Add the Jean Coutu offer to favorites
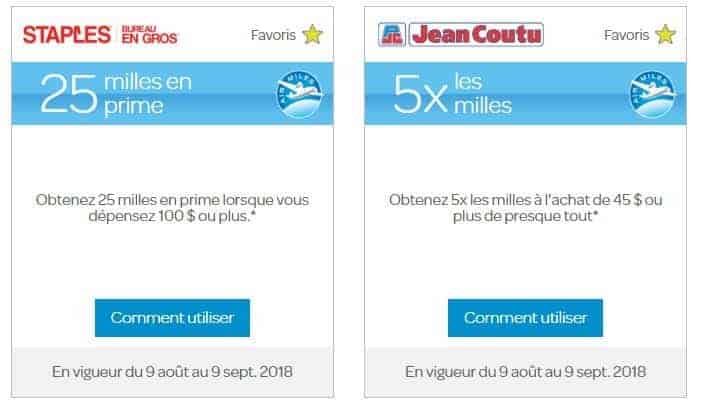The width and height of the screenshot is (704, 407). pos(666,35)
